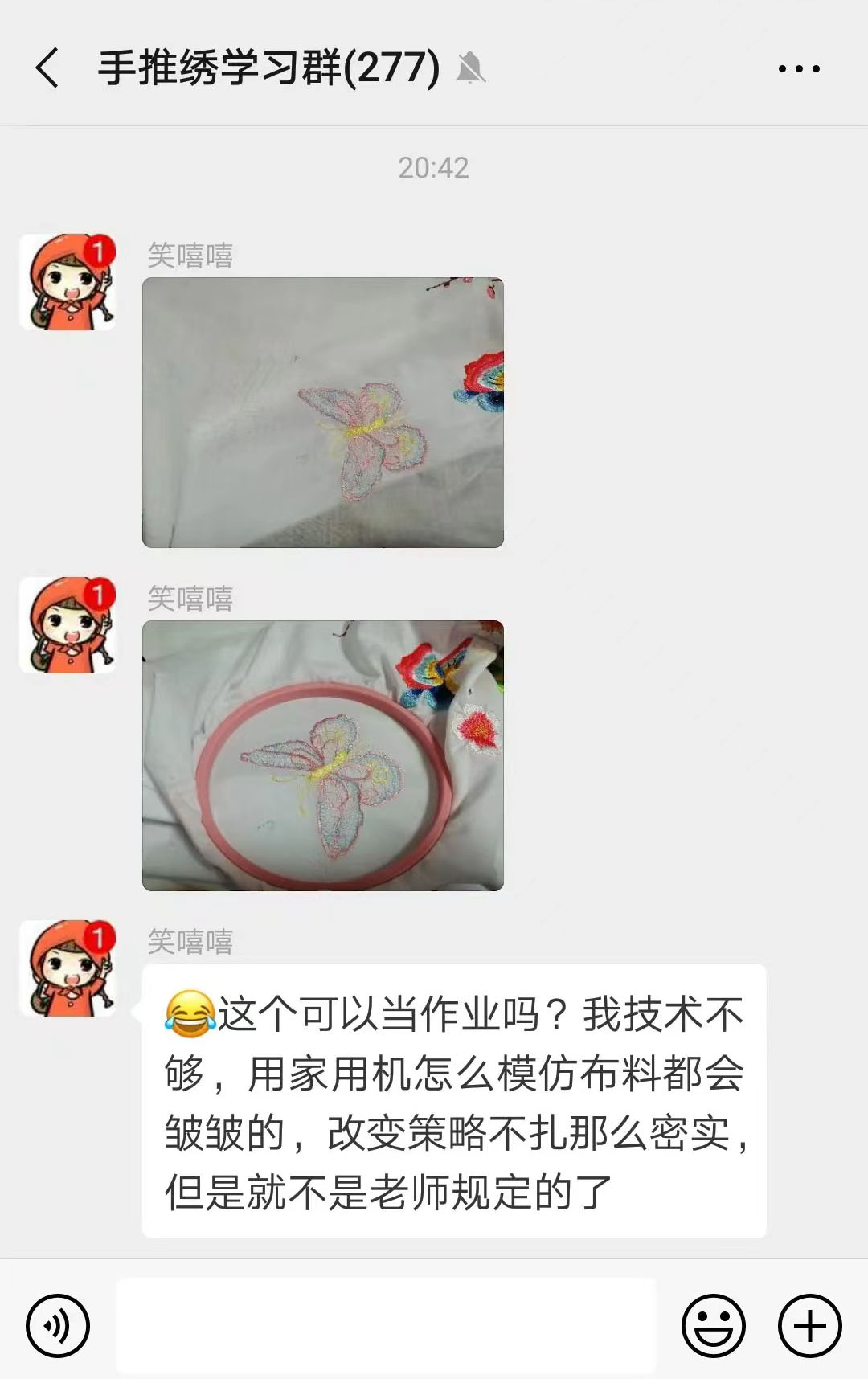The height and width of the screenshot is (1379, 868).
Task: Switch to voice message input
Action: point(58,1325)
